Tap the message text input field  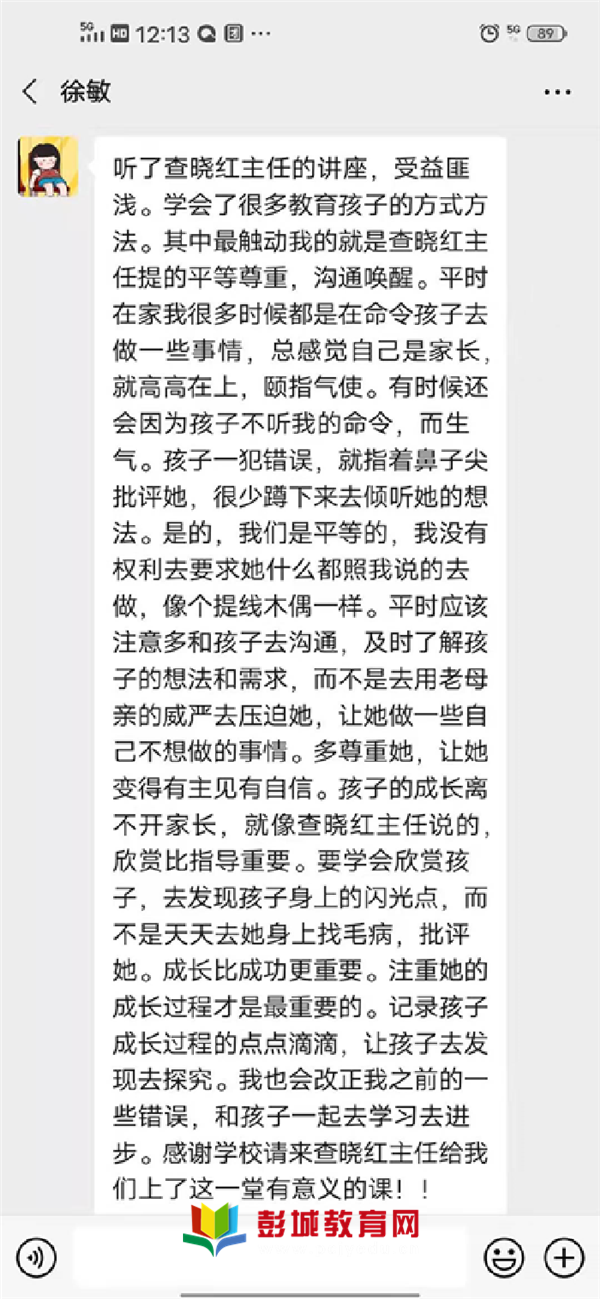270,1256
